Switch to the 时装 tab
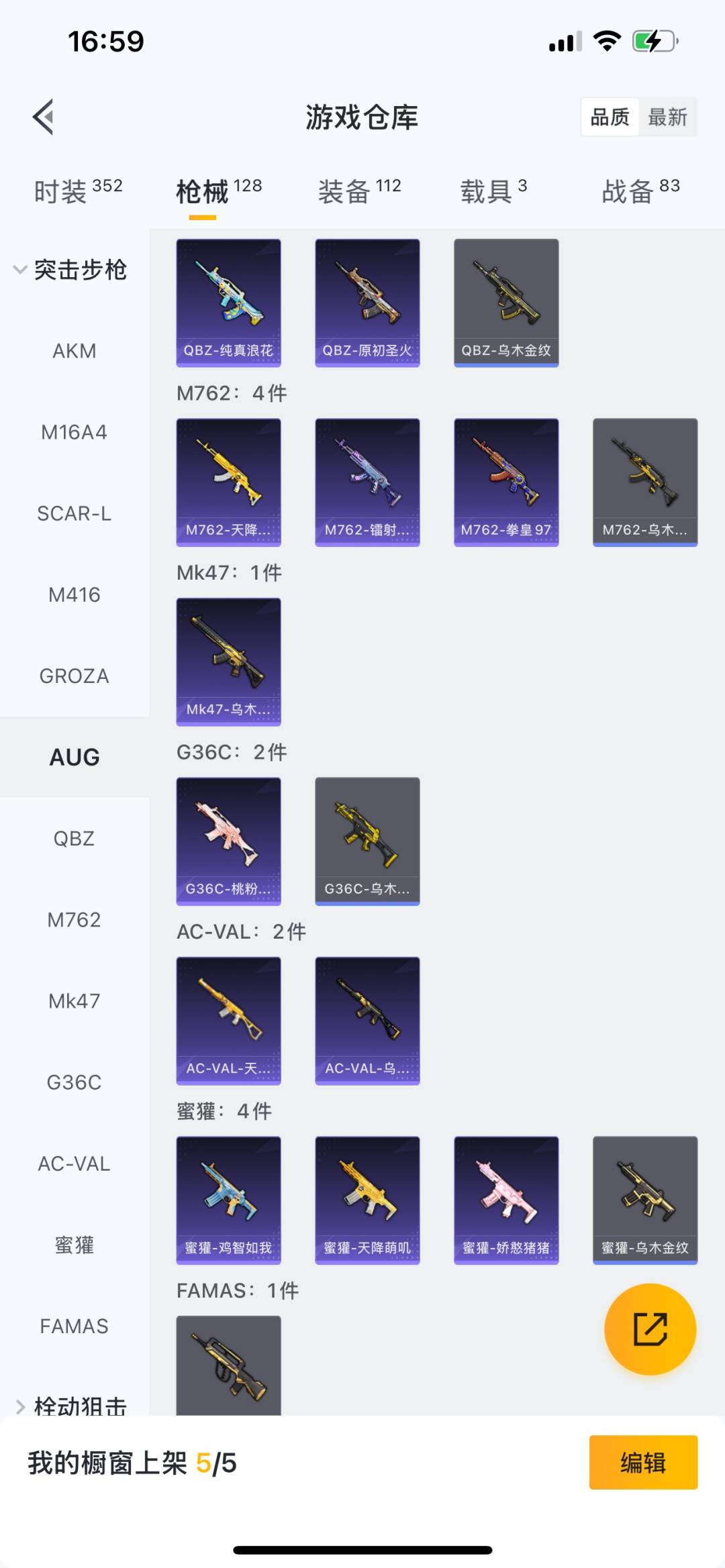Viewport: 725px width, 1568px height. [x=78, y=192]
